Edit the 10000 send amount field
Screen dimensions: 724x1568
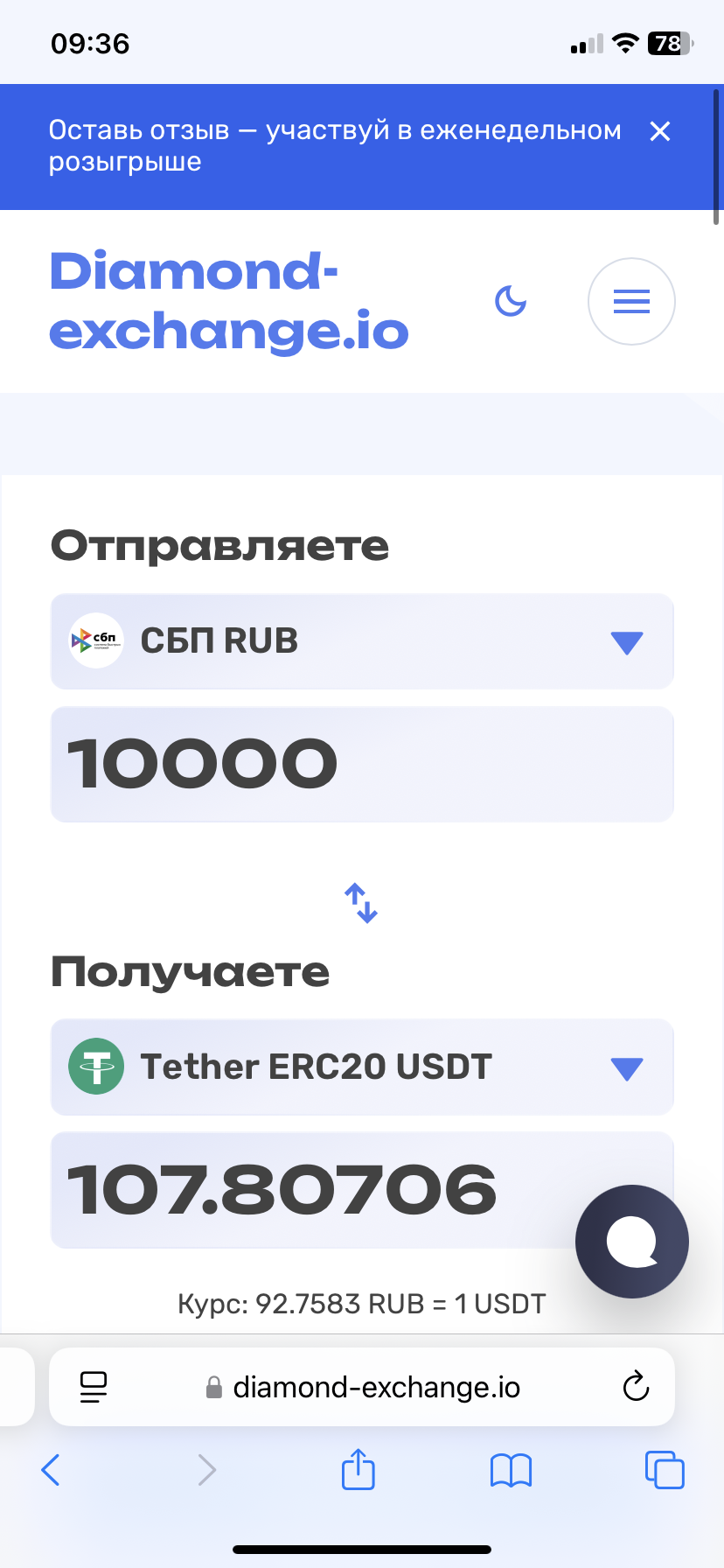[362, 764]
